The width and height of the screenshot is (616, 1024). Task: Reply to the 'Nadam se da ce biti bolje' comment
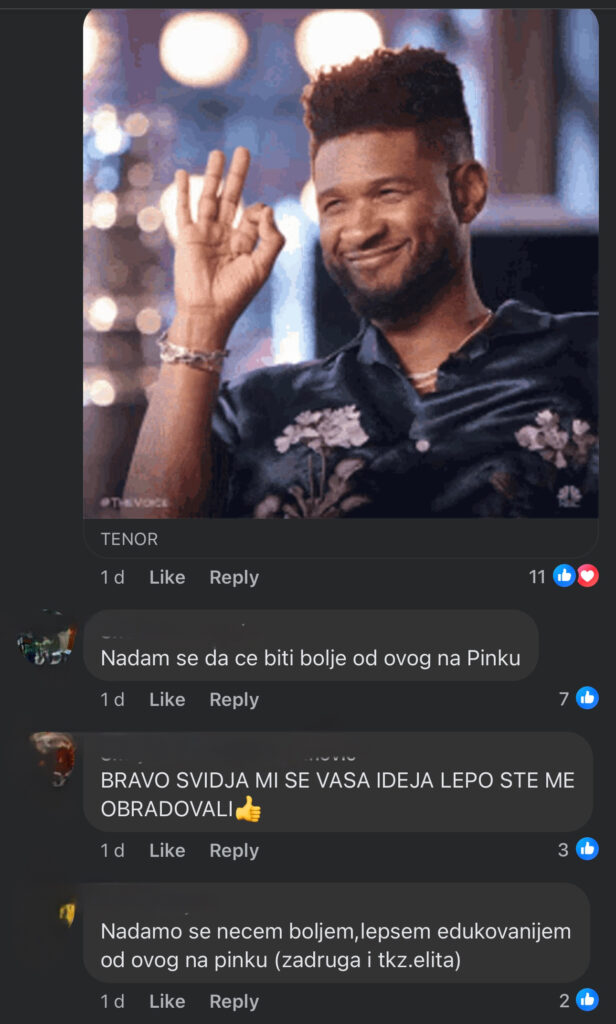point(234,700)
